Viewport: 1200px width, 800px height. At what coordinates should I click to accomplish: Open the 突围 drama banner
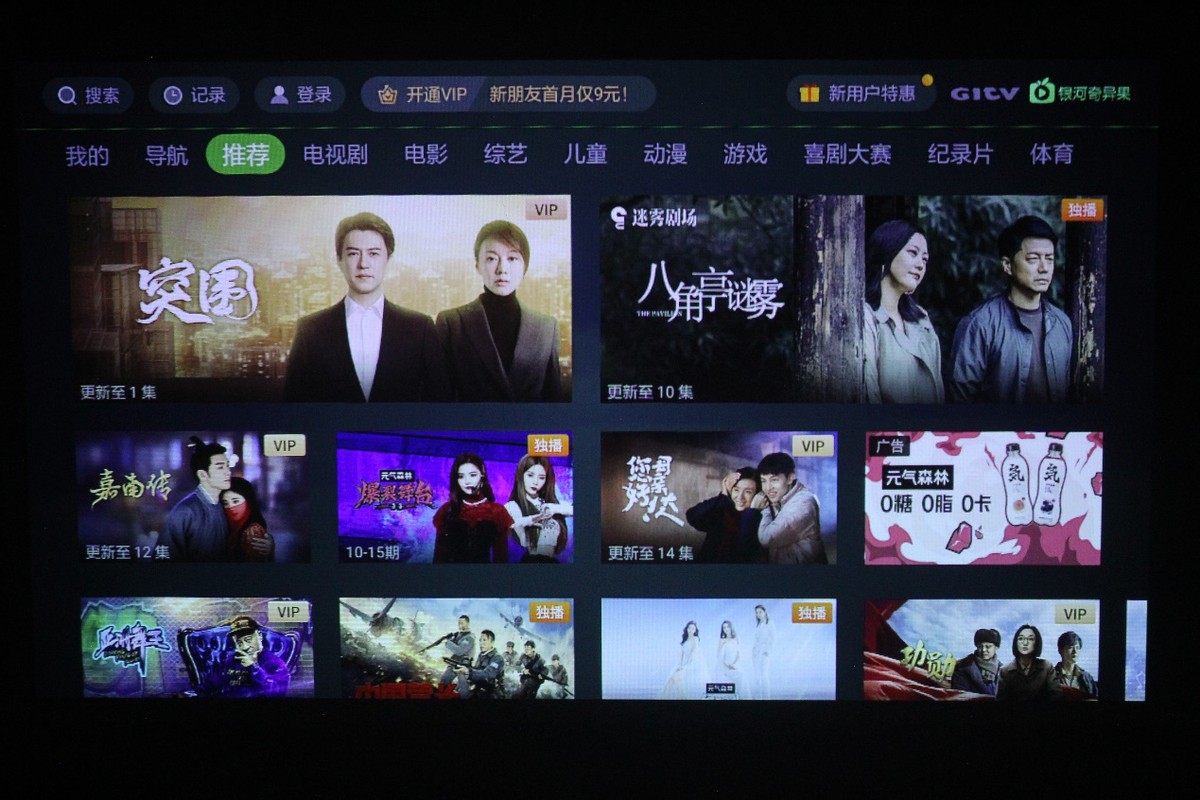(321, 298)
